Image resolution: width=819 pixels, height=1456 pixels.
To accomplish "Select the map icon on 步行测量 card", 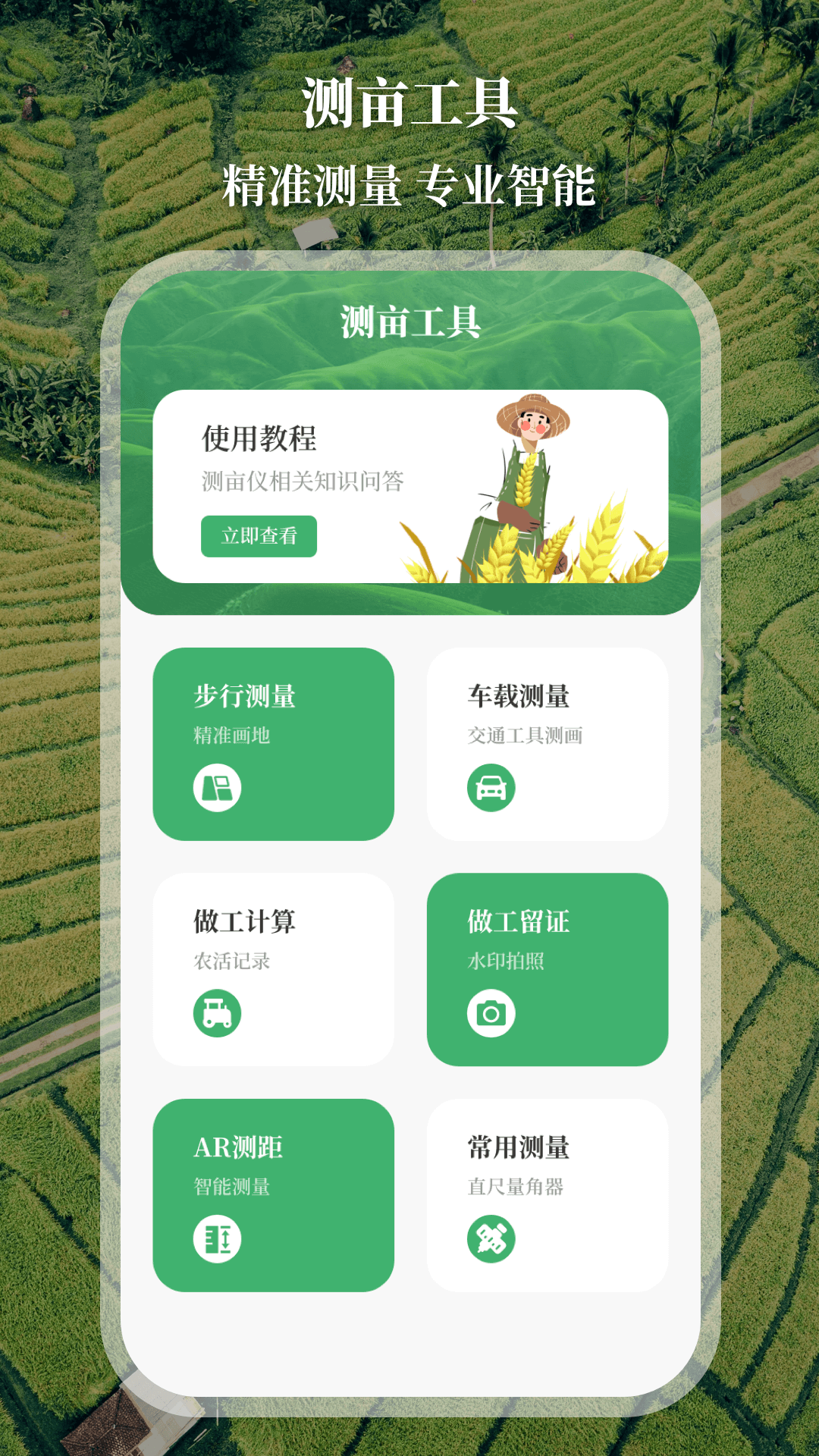I will (218, 788).
